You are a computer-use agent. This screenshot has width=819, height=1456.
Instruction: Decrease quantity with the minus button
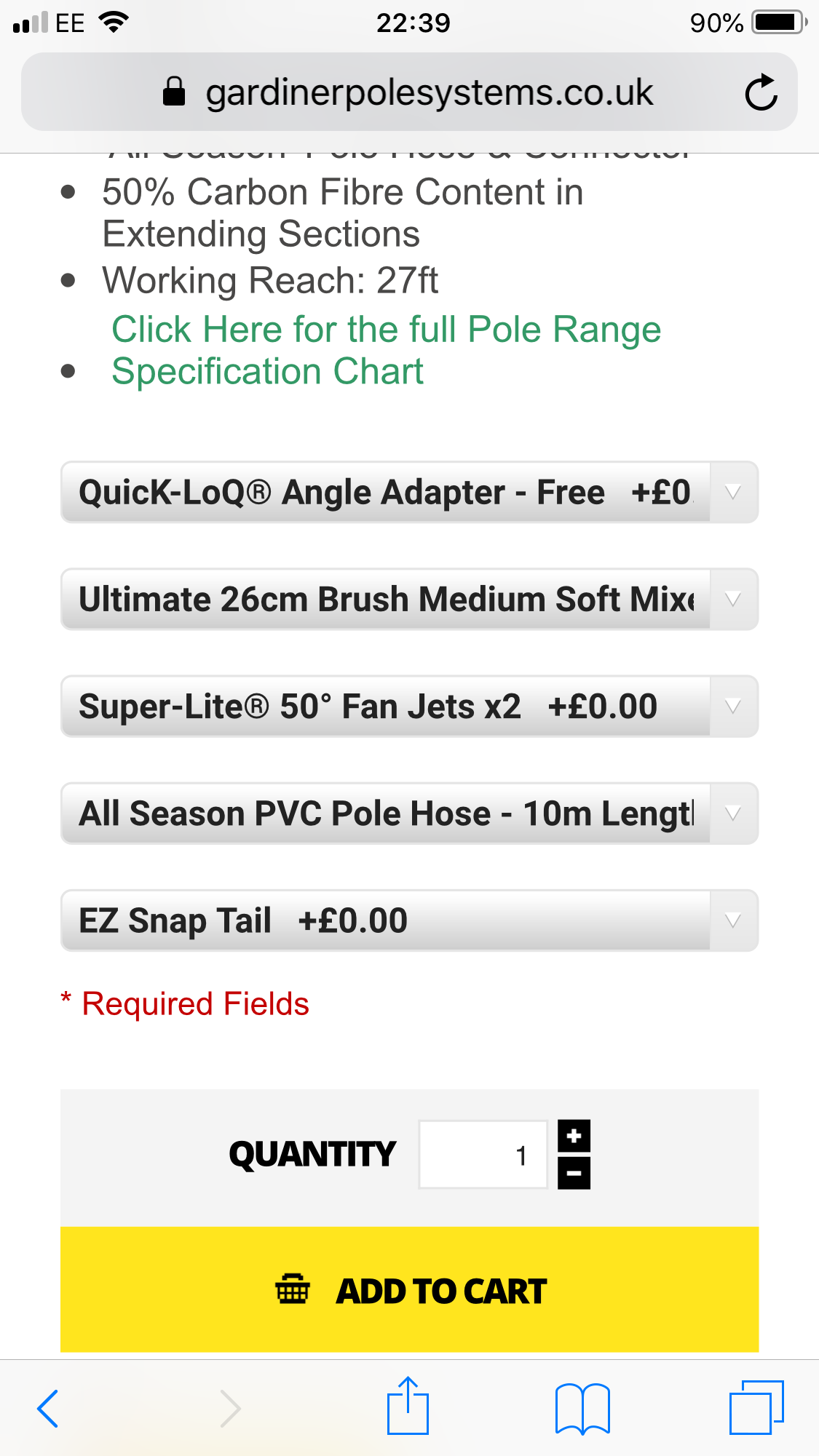point(574,1173)
